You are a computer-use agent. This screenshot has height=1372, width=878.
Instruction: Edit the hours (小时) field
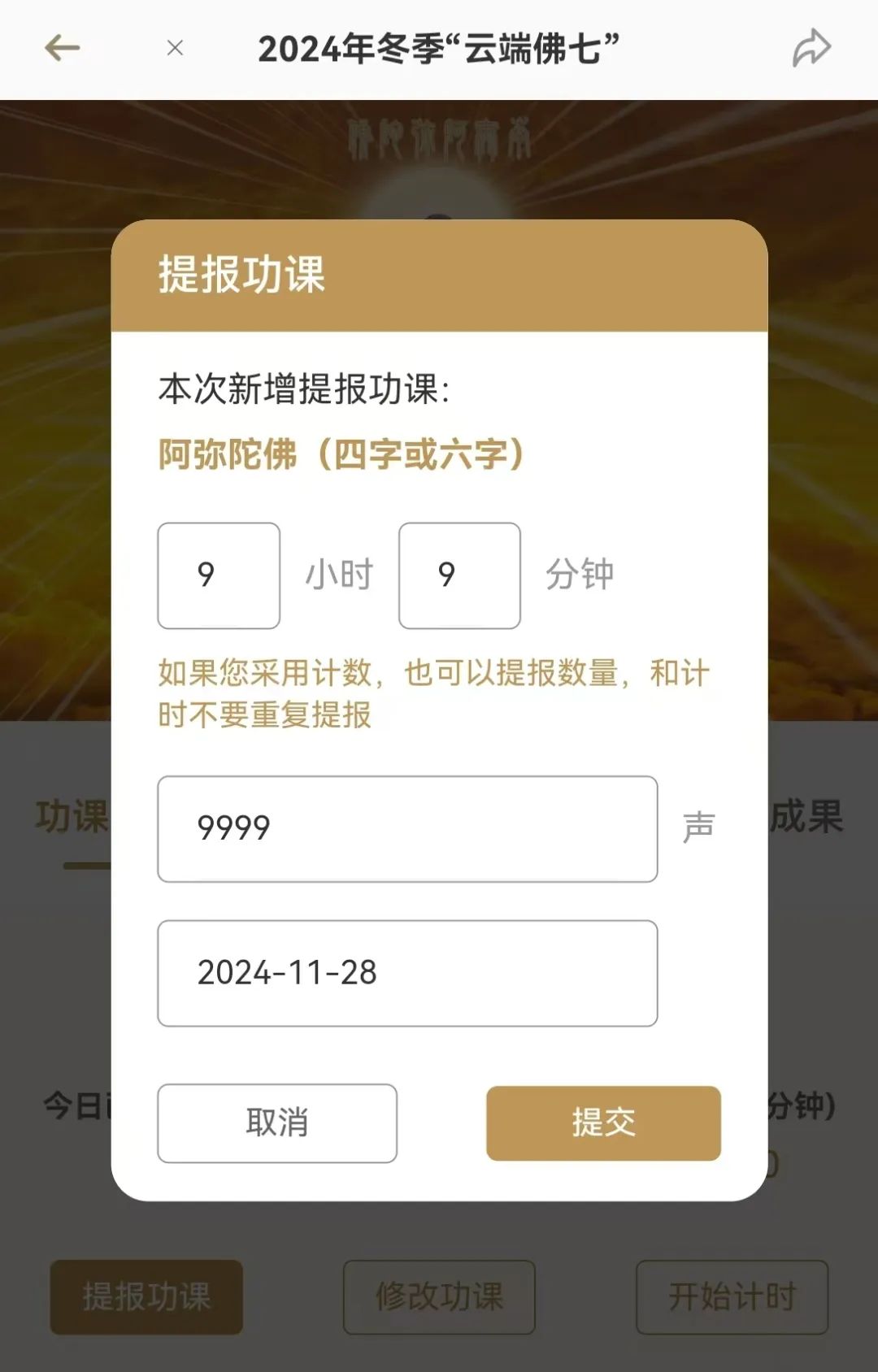[219, 575]
